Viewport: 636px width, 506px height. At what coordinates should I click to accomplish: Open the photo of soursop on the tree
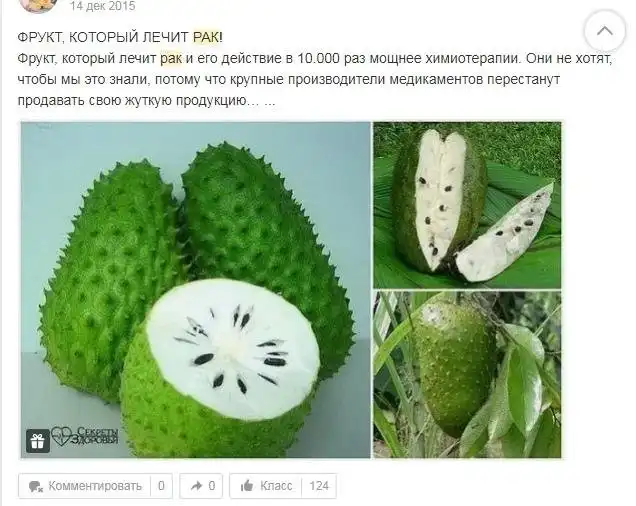[467, 375]
